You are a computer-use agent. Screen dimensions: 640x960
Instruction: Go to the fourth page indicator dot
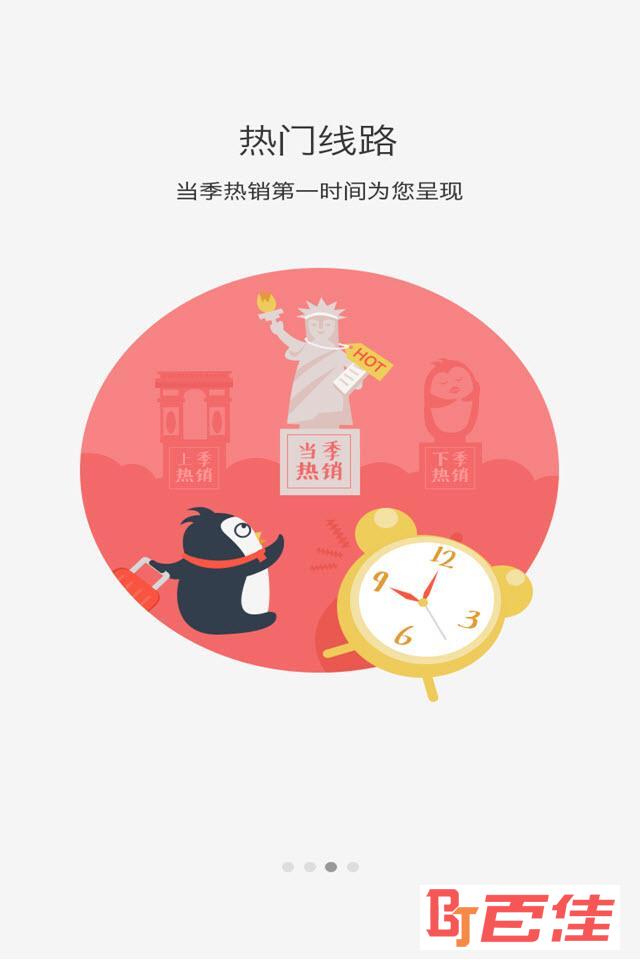(353, 867)
